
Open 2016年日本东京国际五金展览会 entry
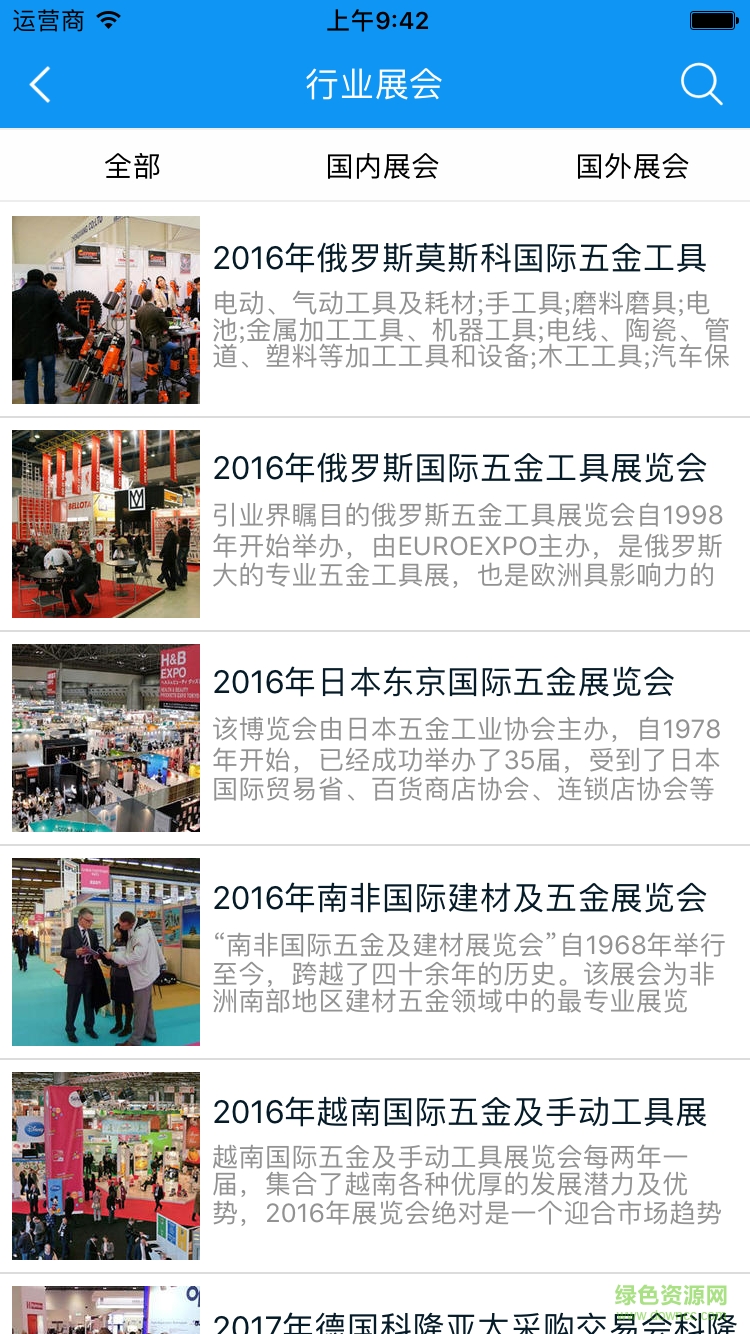click(443, 683)
